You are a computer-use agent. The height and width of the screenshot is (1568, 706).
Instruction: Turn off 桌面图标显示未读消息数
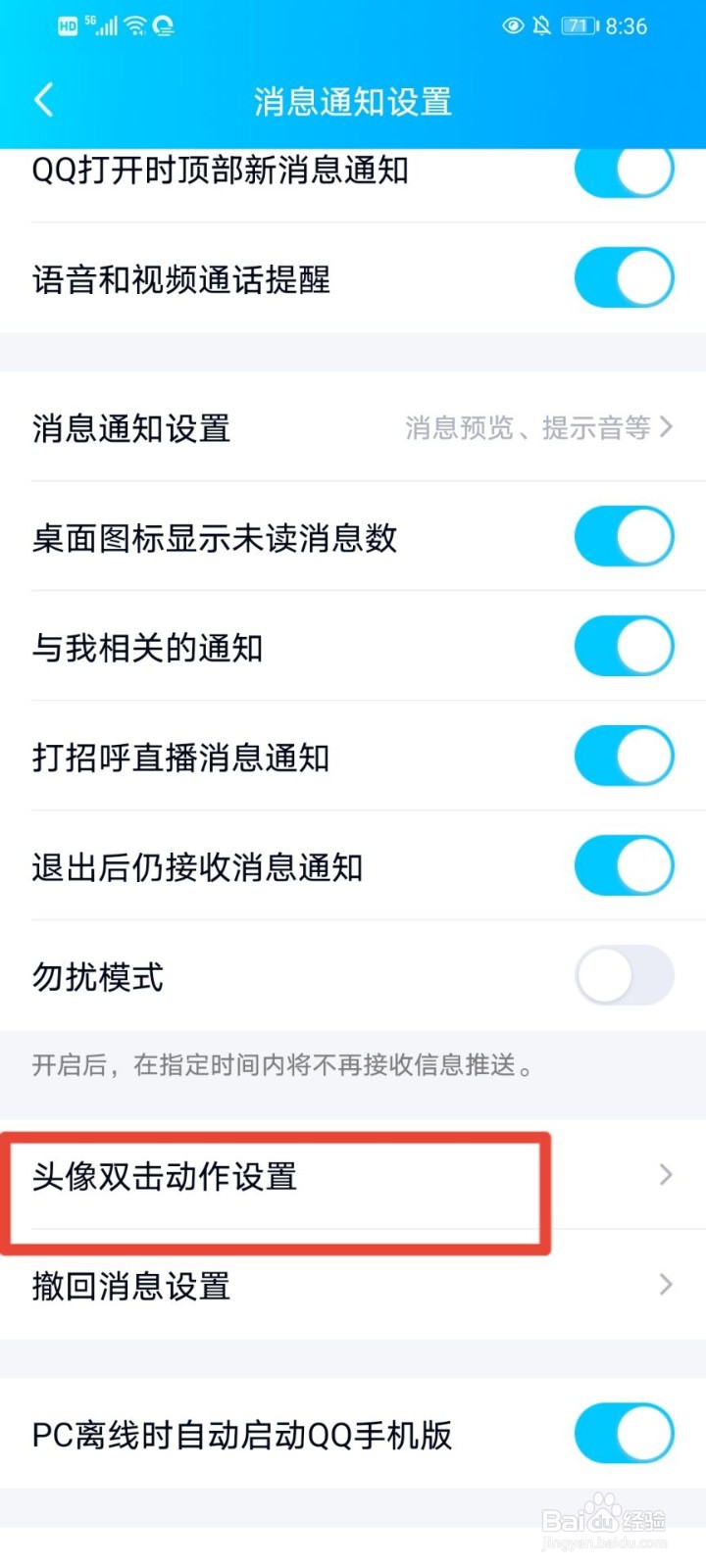[x=625, y=536]
